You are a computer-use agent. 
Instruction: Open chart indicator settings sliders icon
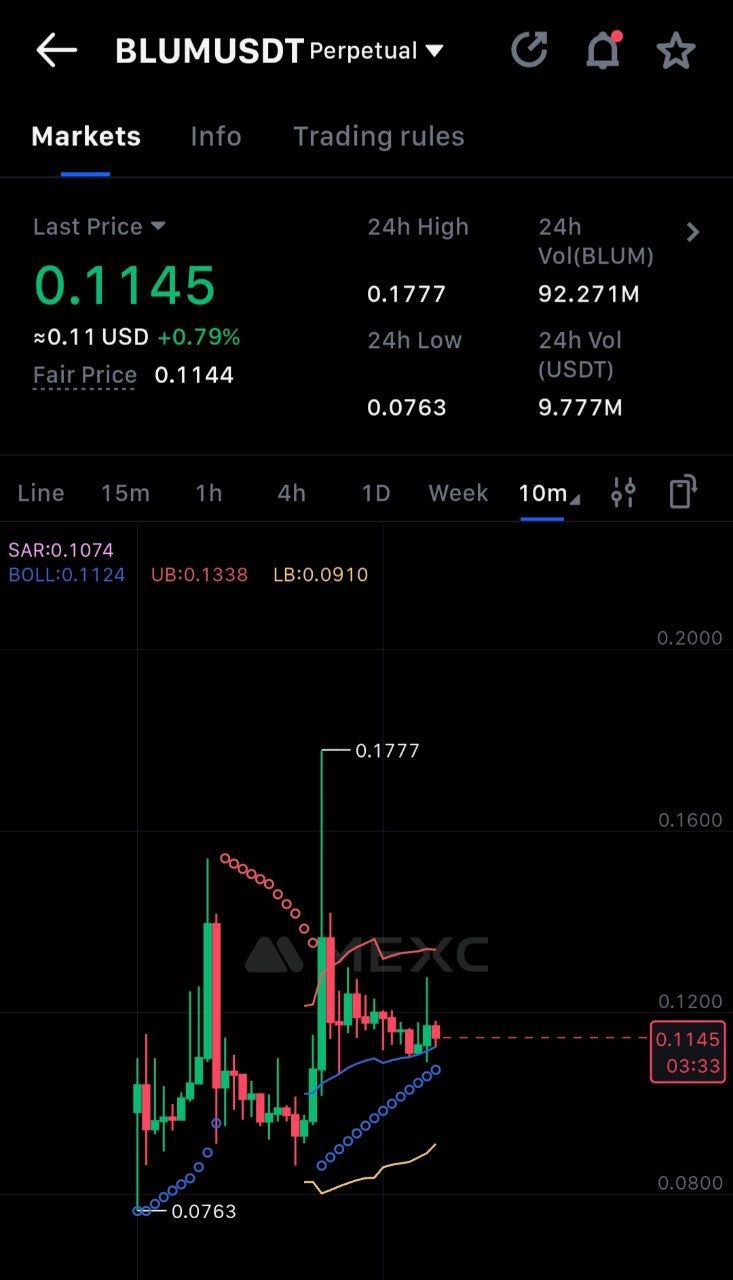click(623, 493)
